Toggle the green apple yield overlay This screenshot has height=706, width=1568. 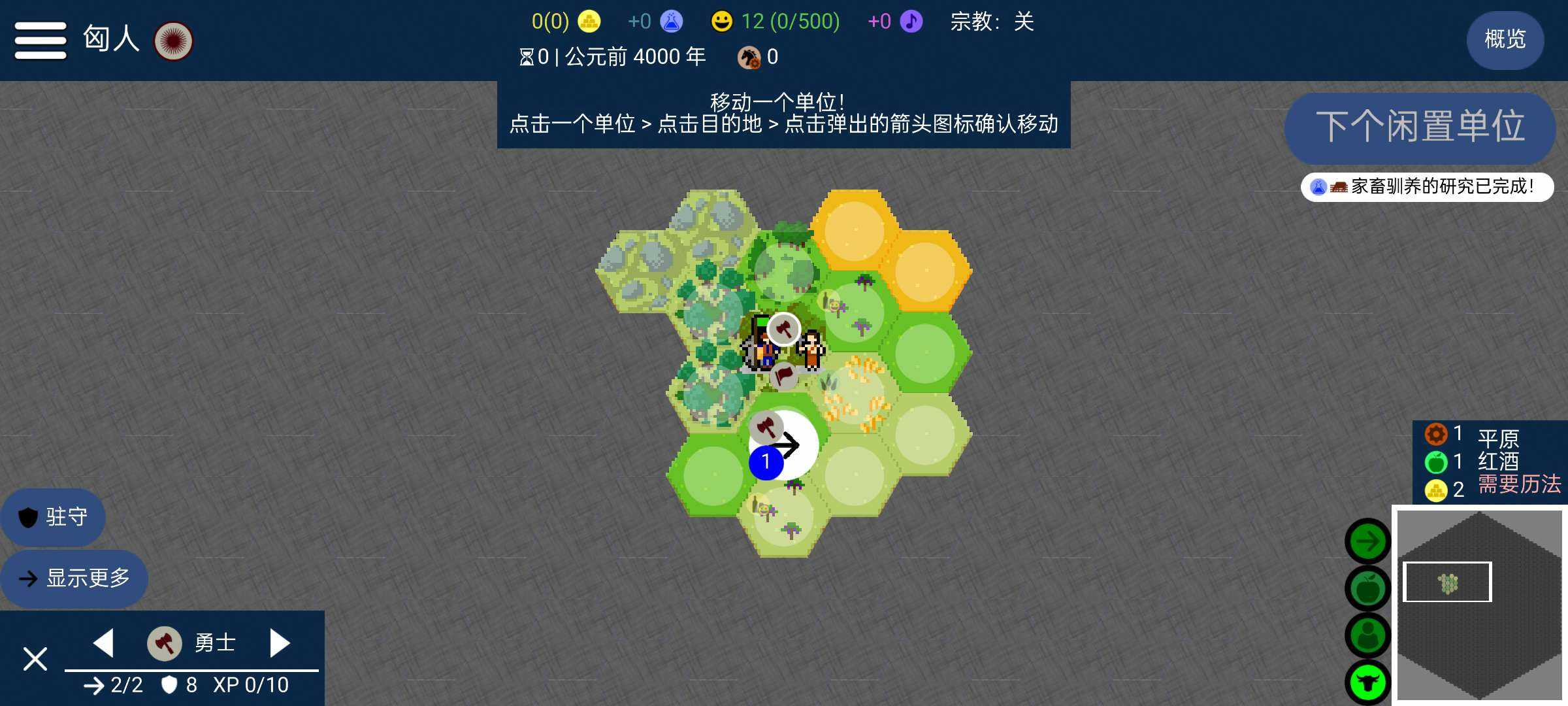pyautogui.click(x=1367, y=589)
